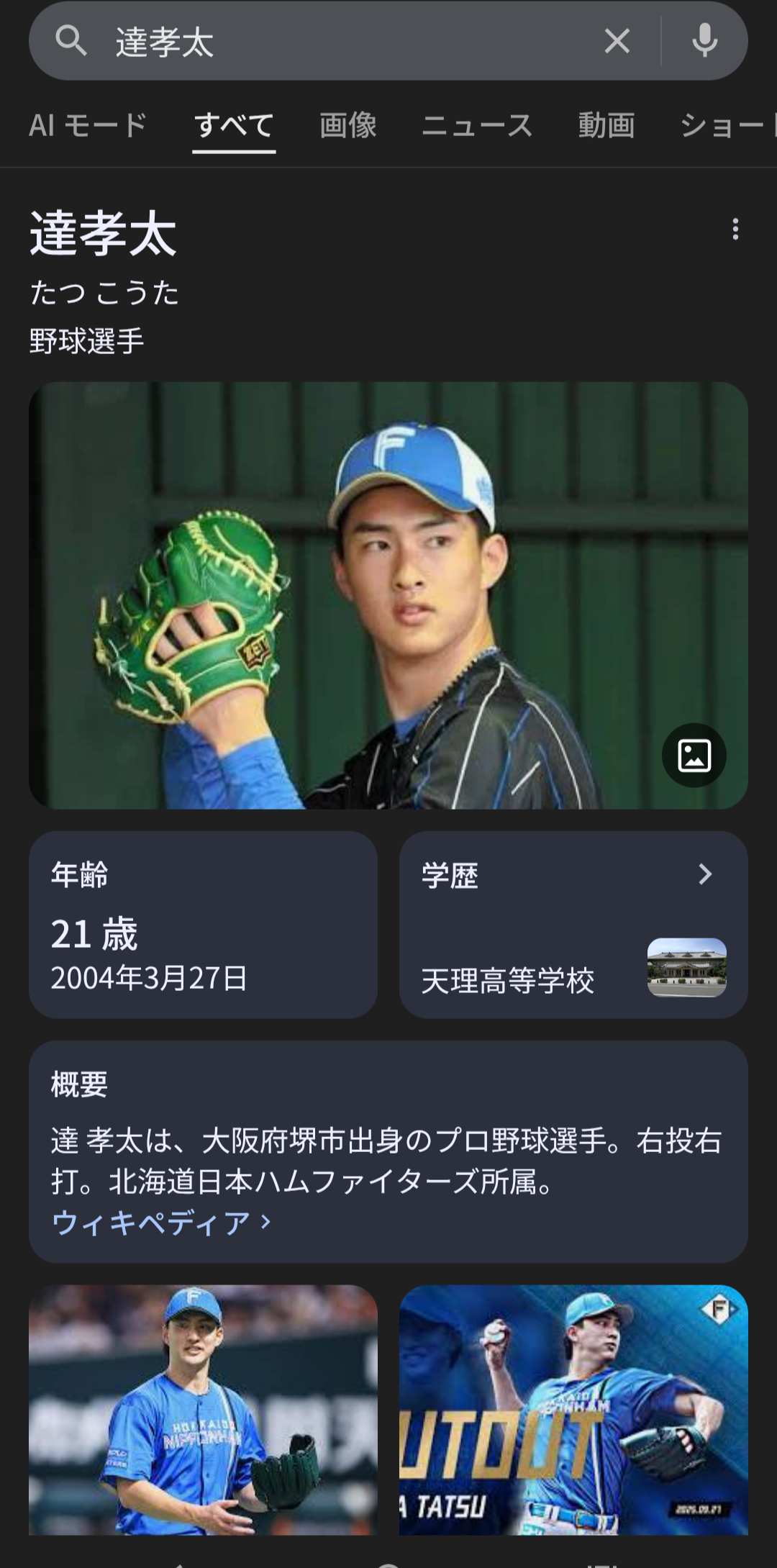This screenshot has width=777, height=1568.
Task: Open the knowledge panel overflow menu
Action: click(735, 229)
